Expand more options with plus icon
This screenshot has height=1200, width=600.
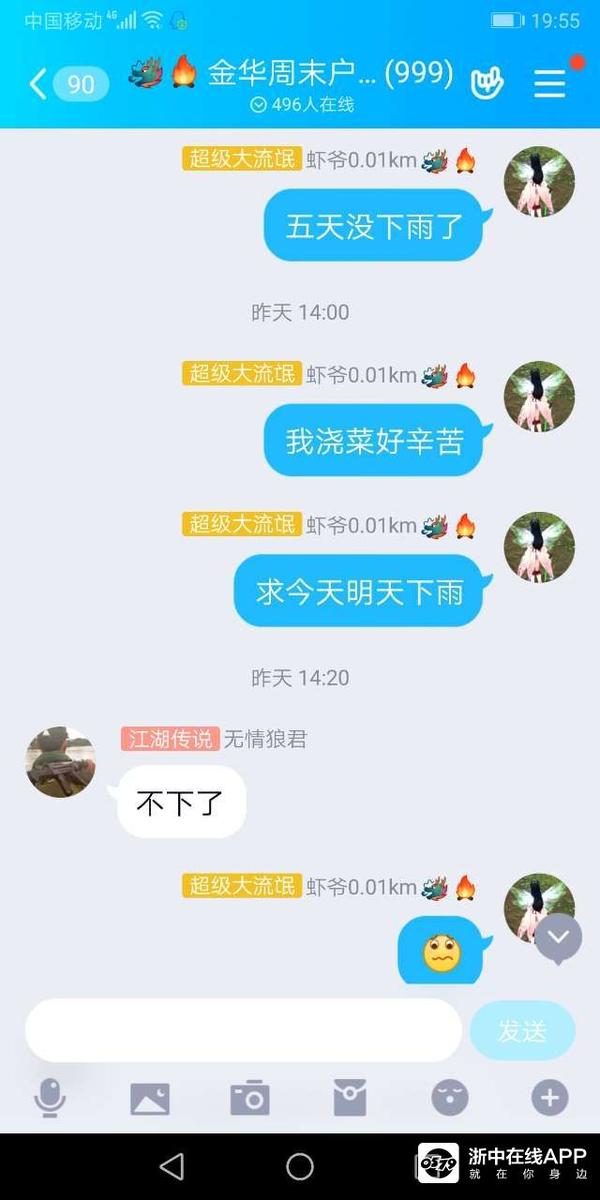pos(549,1098)
